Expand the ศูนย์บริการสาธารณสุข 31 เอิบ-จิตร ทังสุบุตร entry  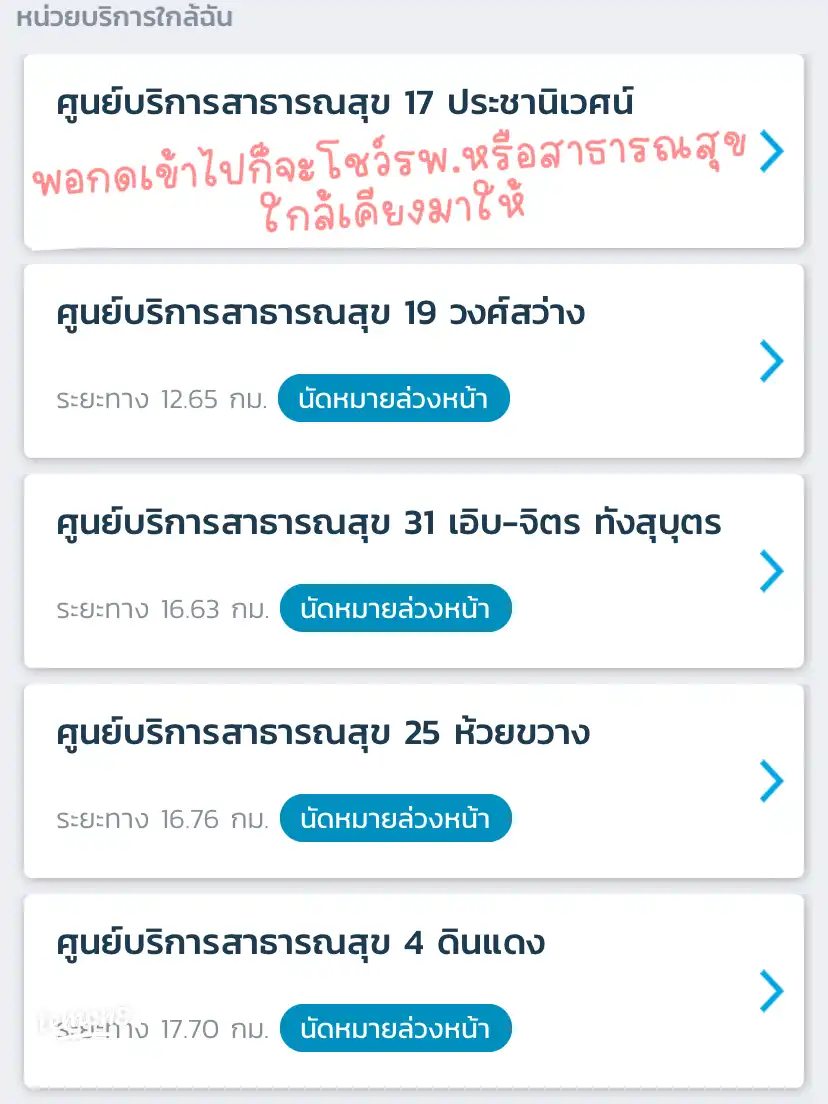coord(414,571)
